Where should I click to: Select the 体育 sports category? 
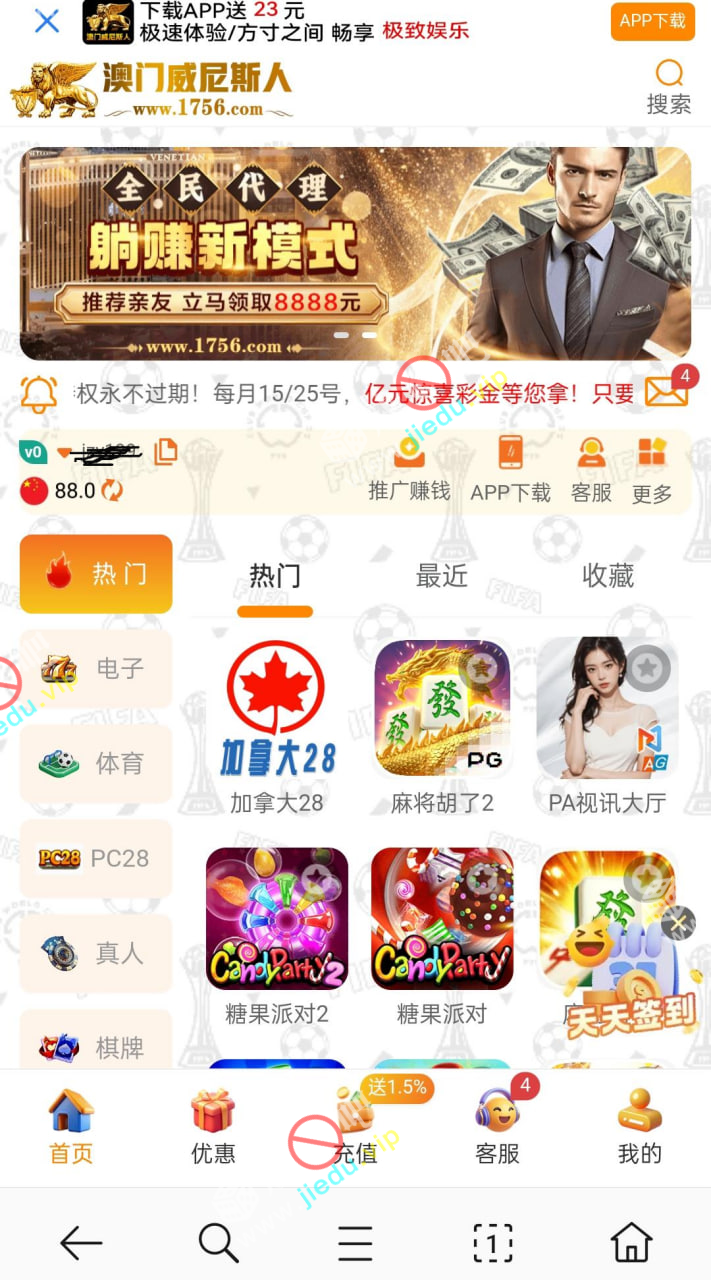point(96,764)
